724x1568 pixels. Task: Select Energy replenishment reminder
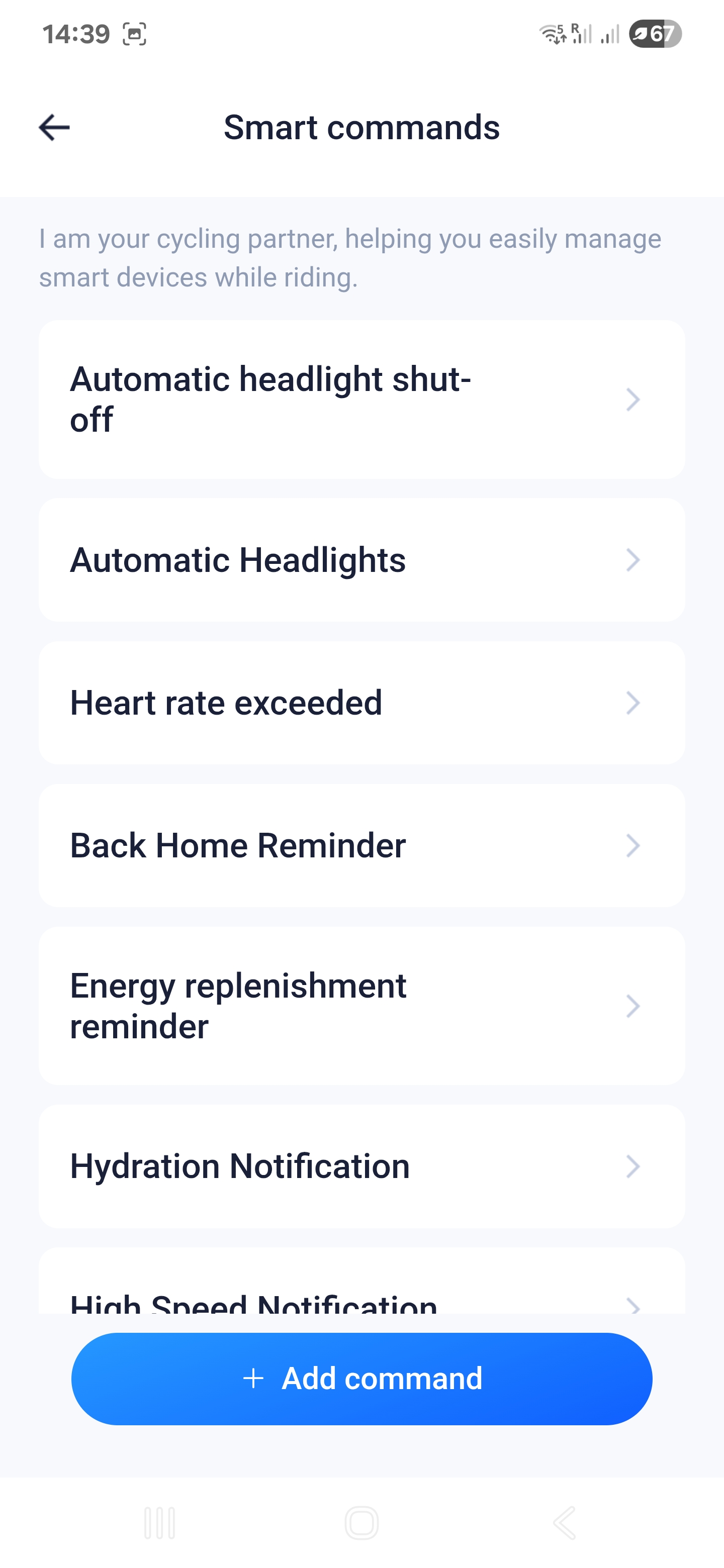(x=361, y=1006)
